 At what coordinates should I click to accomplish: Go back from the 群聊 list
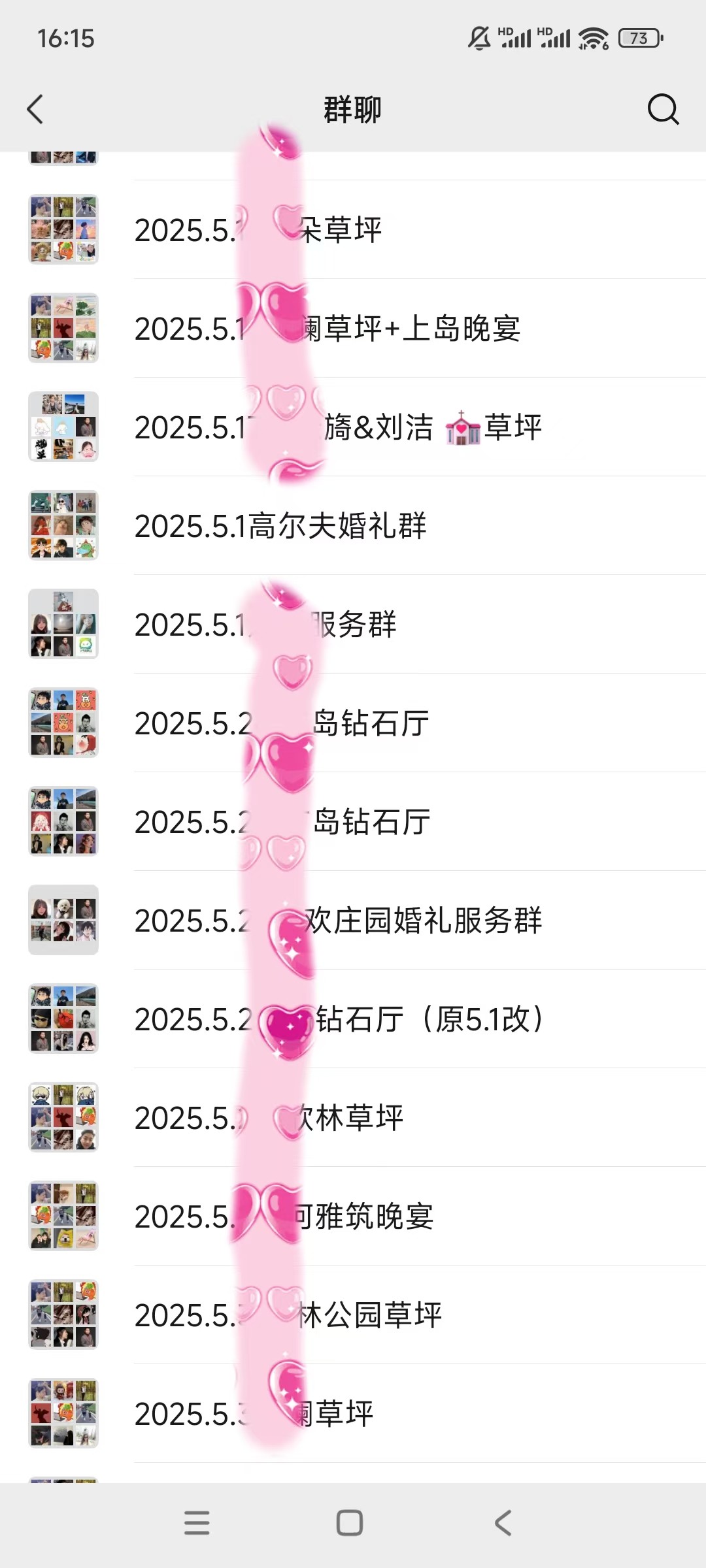click(35, 109)
